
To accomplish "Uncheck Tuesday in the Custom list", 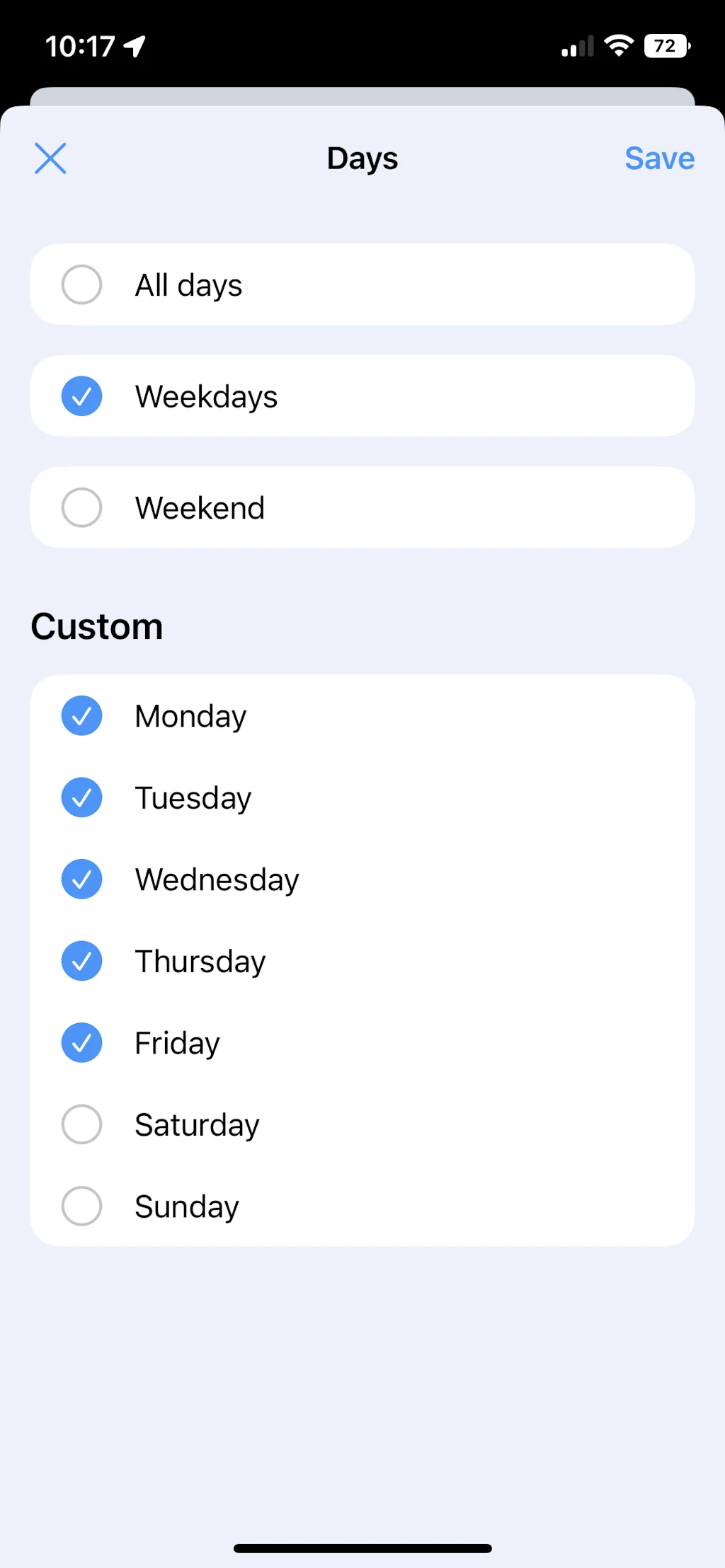I will click(x=81, y=797).
